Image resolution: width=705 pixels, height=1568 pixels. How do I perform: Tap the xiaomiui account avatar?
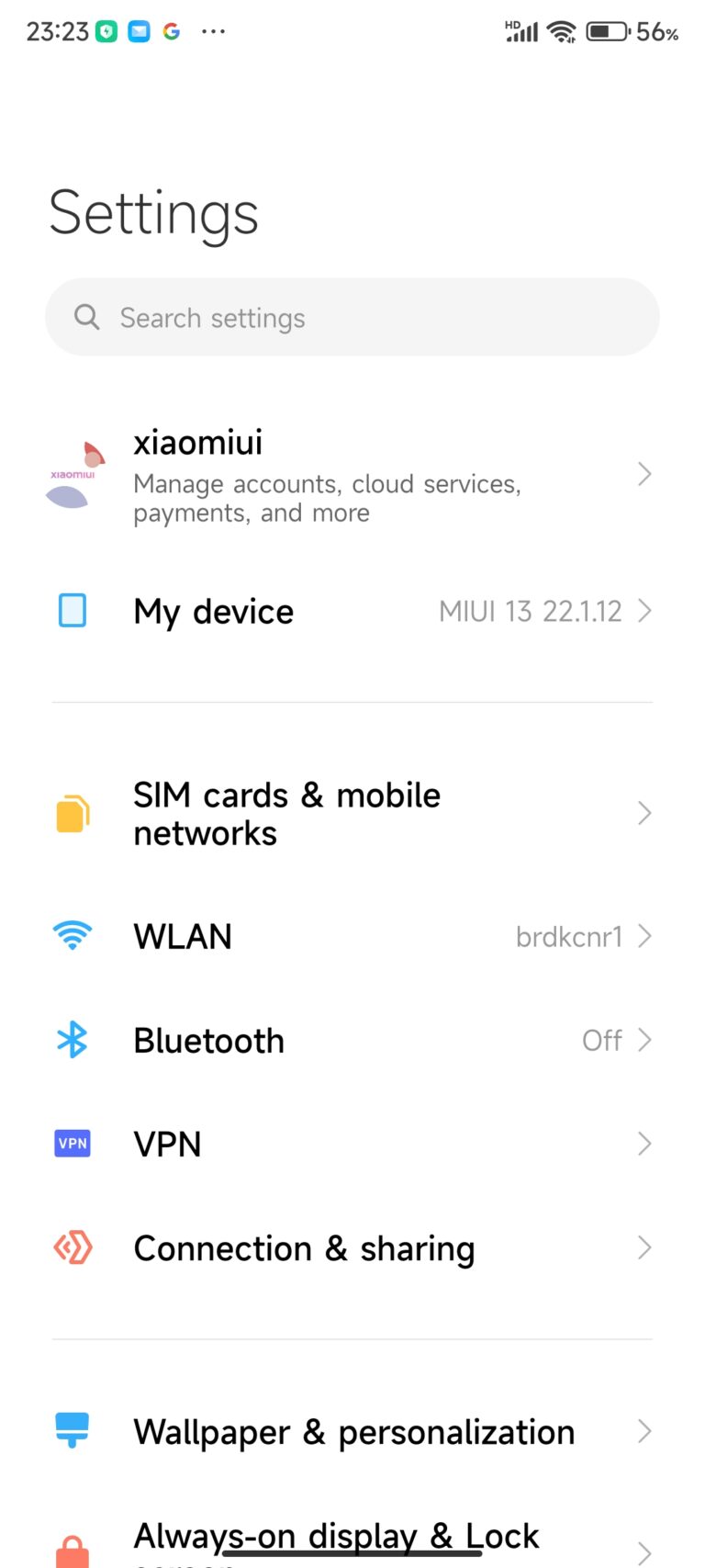tap(72, 474)
